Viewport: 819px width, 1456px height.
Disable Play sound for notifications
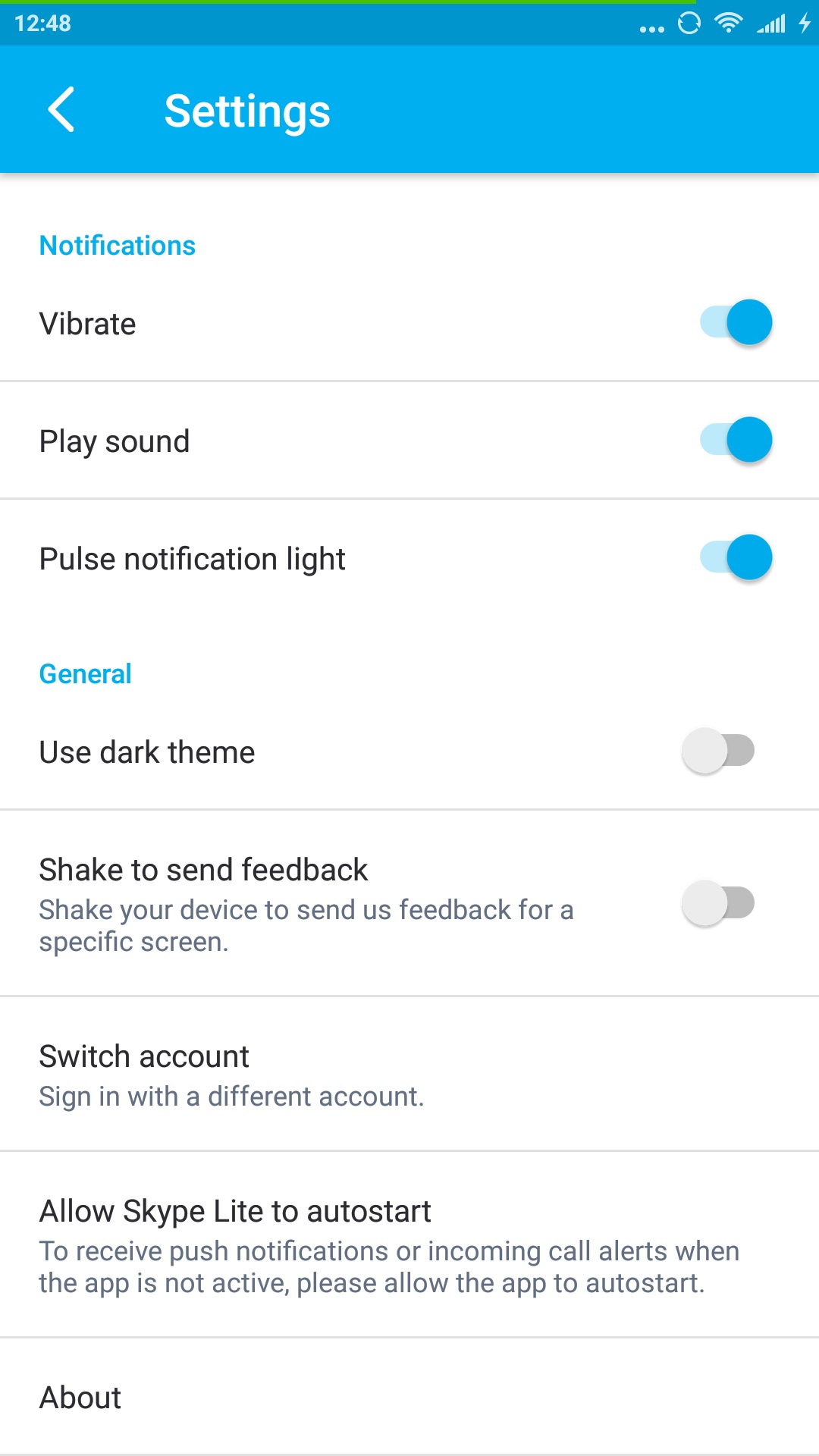(736, 440)
